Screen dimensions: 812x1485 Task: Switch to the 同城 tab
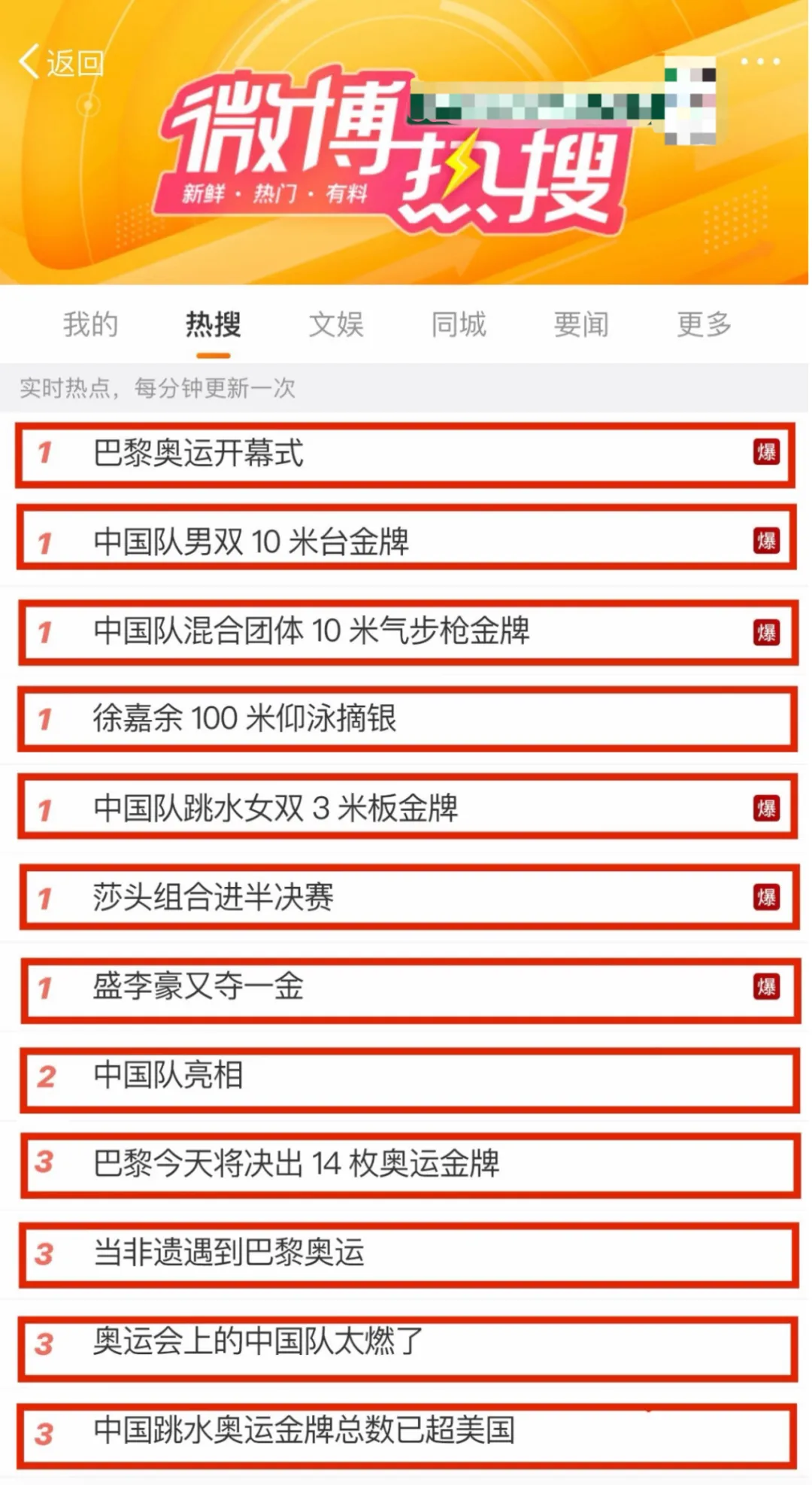click(459, 324)
